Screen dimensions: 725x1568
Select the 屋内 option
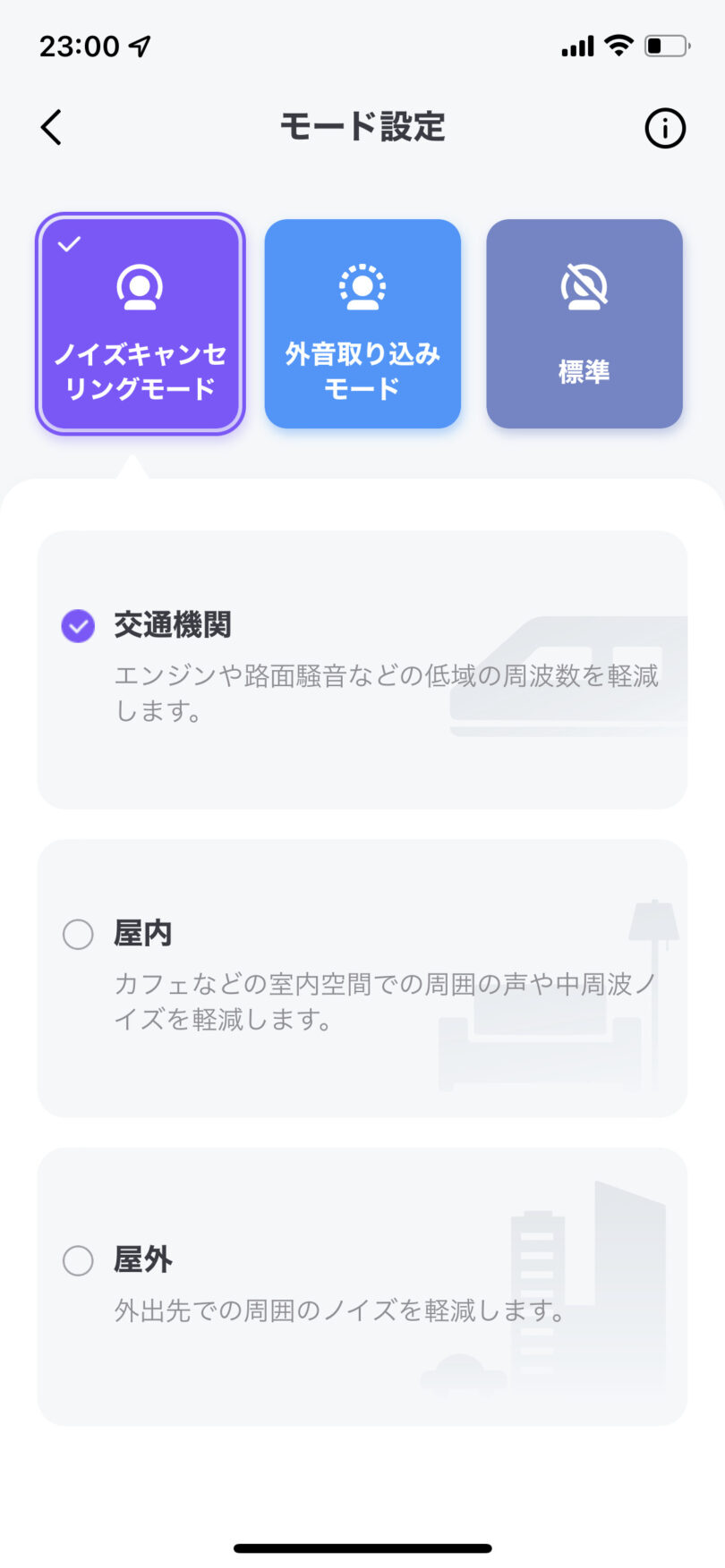click(362, 978)
